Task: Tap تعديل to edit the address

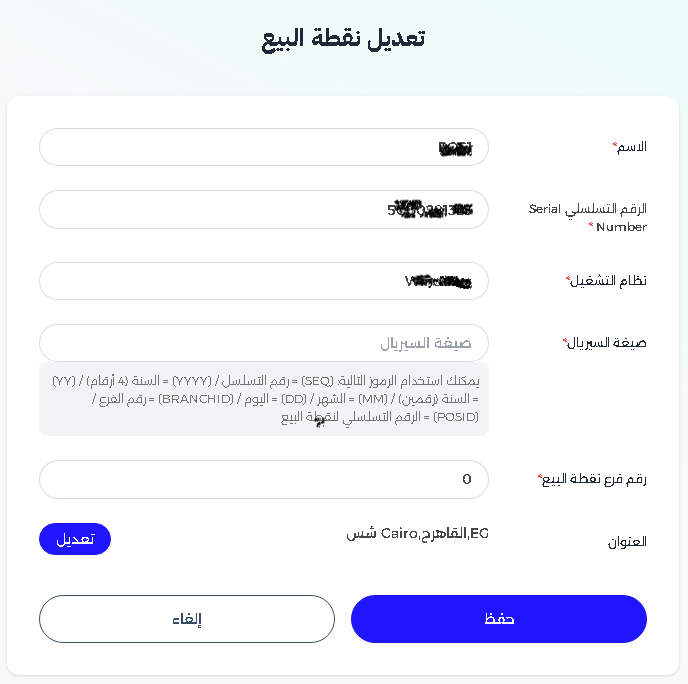Action: [75, 539]
